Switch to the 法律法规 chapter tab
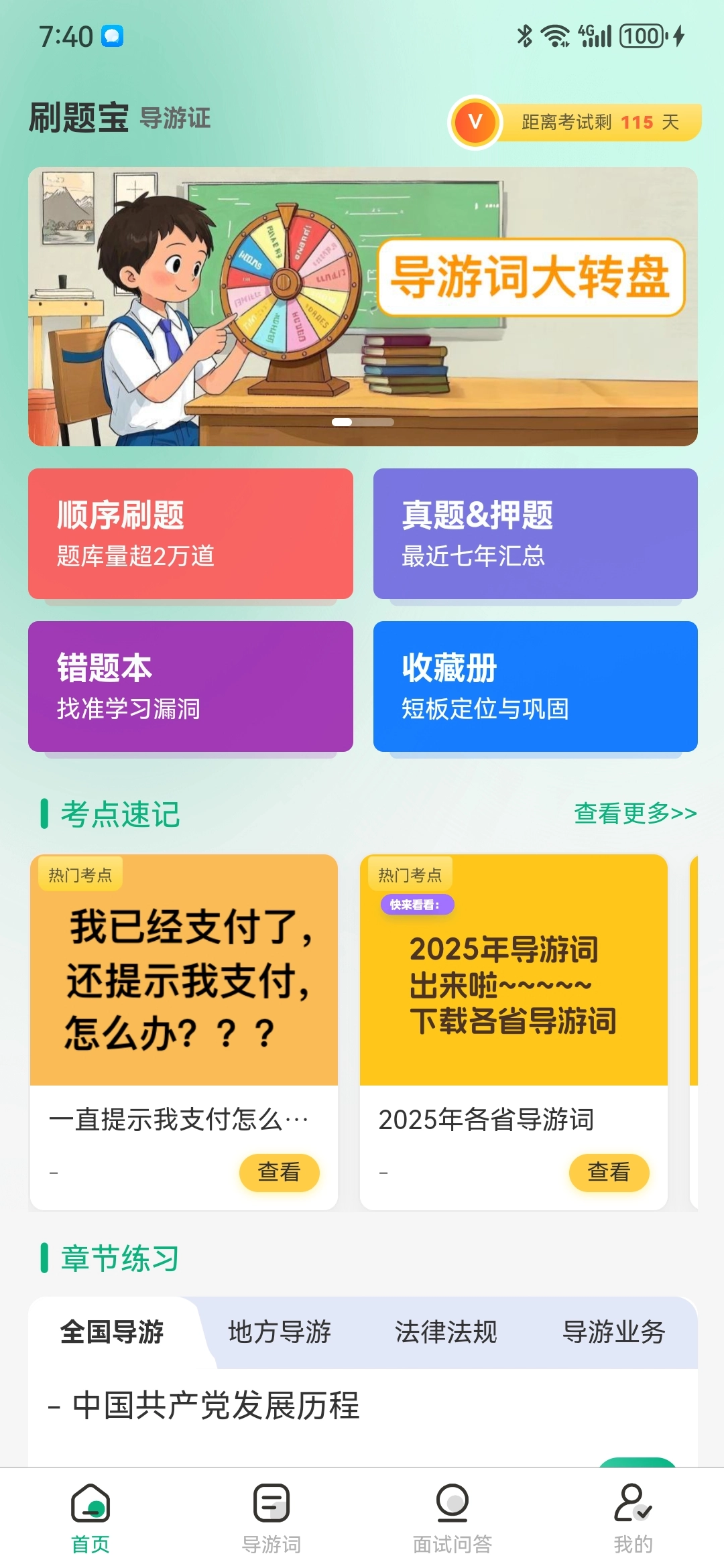 pyautogui.click(x=446, y=1332)
